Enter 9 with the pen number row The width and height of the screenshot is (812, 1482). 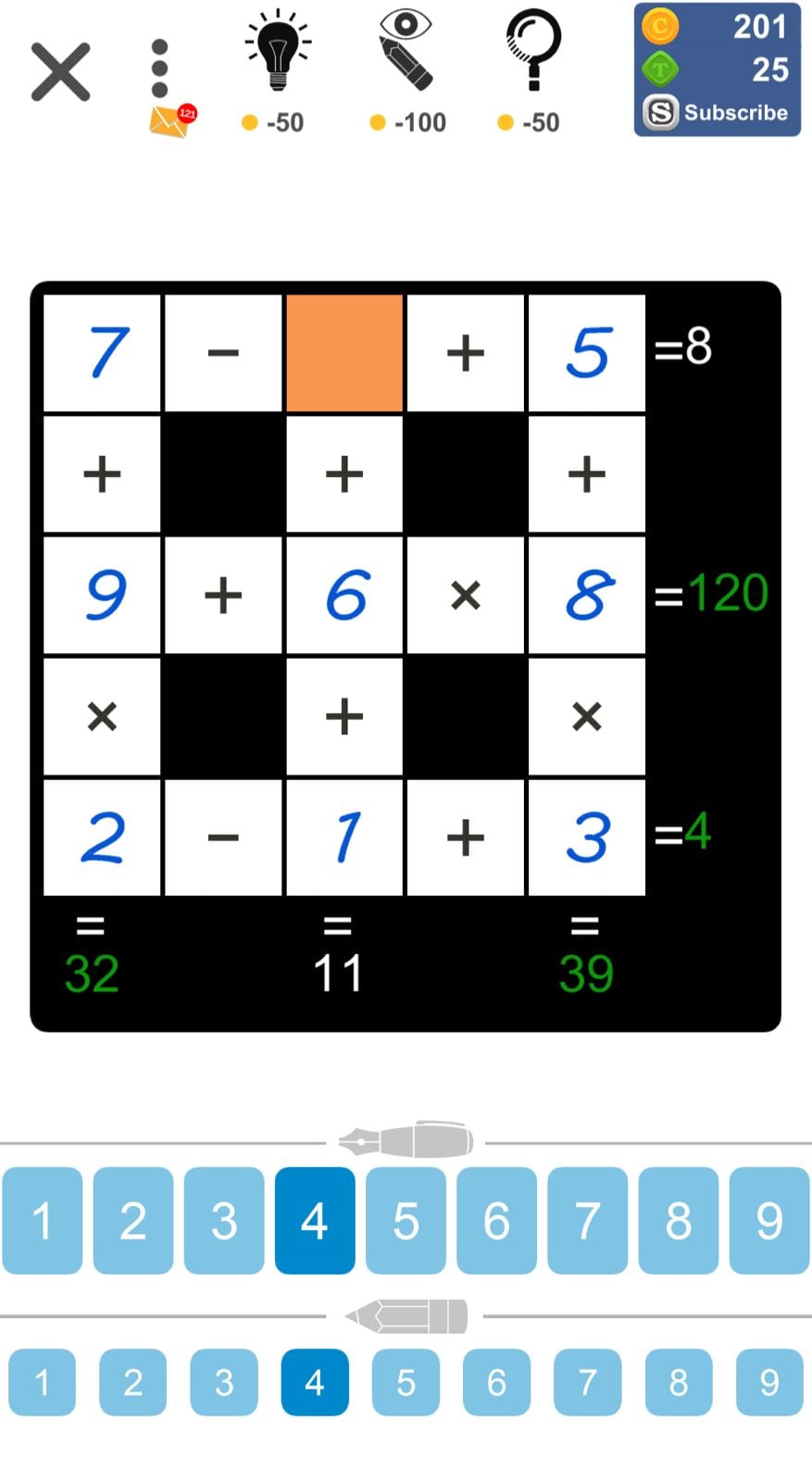click(x=769, y=1221)
